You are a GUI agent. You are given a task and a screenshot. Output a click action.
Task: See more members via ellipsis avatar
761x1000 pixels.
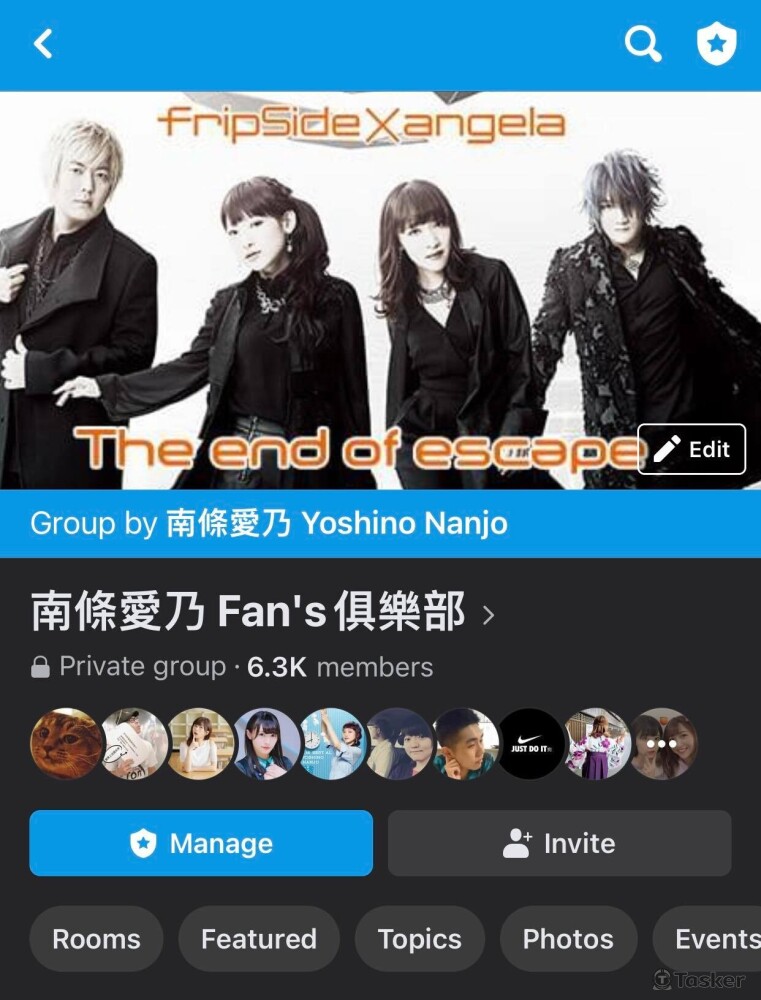[x=663, y=744]
